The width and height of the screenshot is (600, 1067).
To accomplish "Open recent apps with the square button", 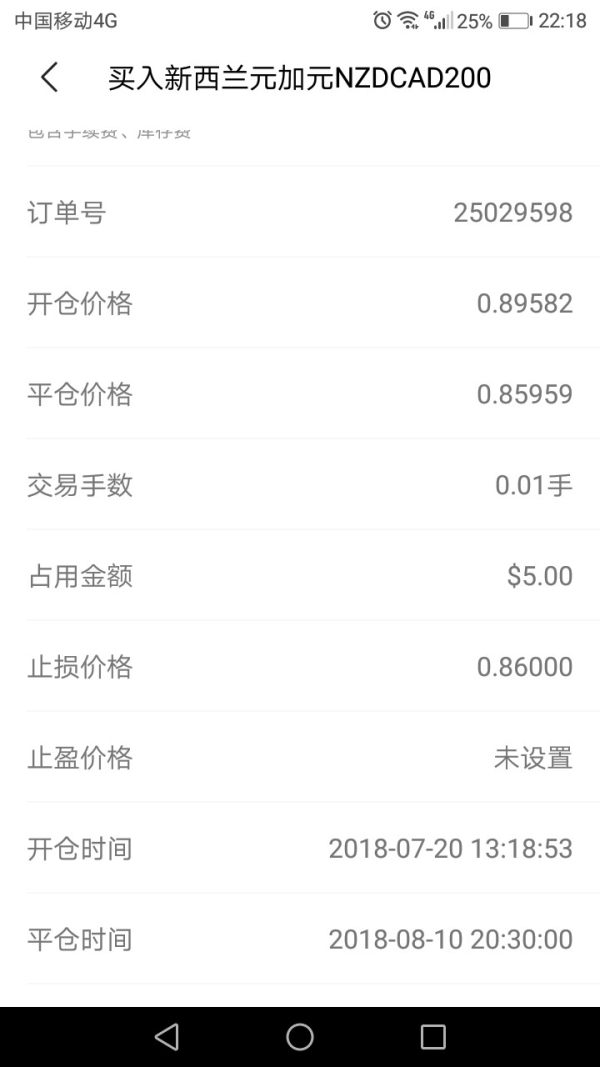I will [x=433, y=1036].
